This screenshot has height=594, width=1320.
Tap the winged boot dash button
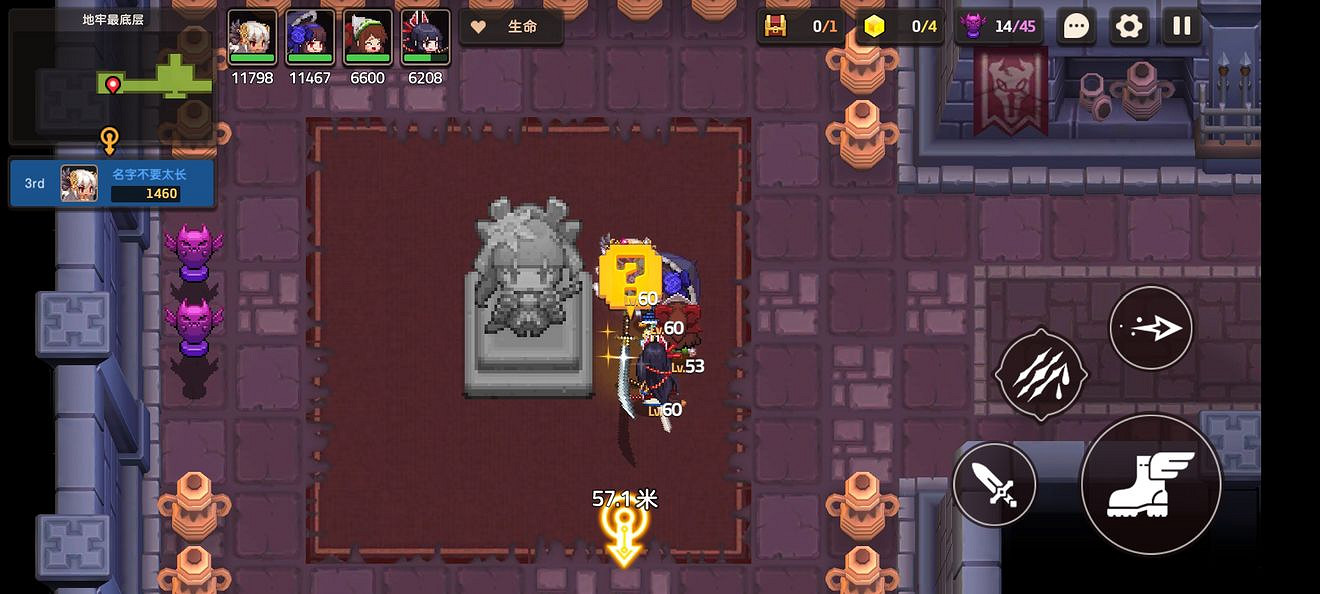pos(1151,484)
